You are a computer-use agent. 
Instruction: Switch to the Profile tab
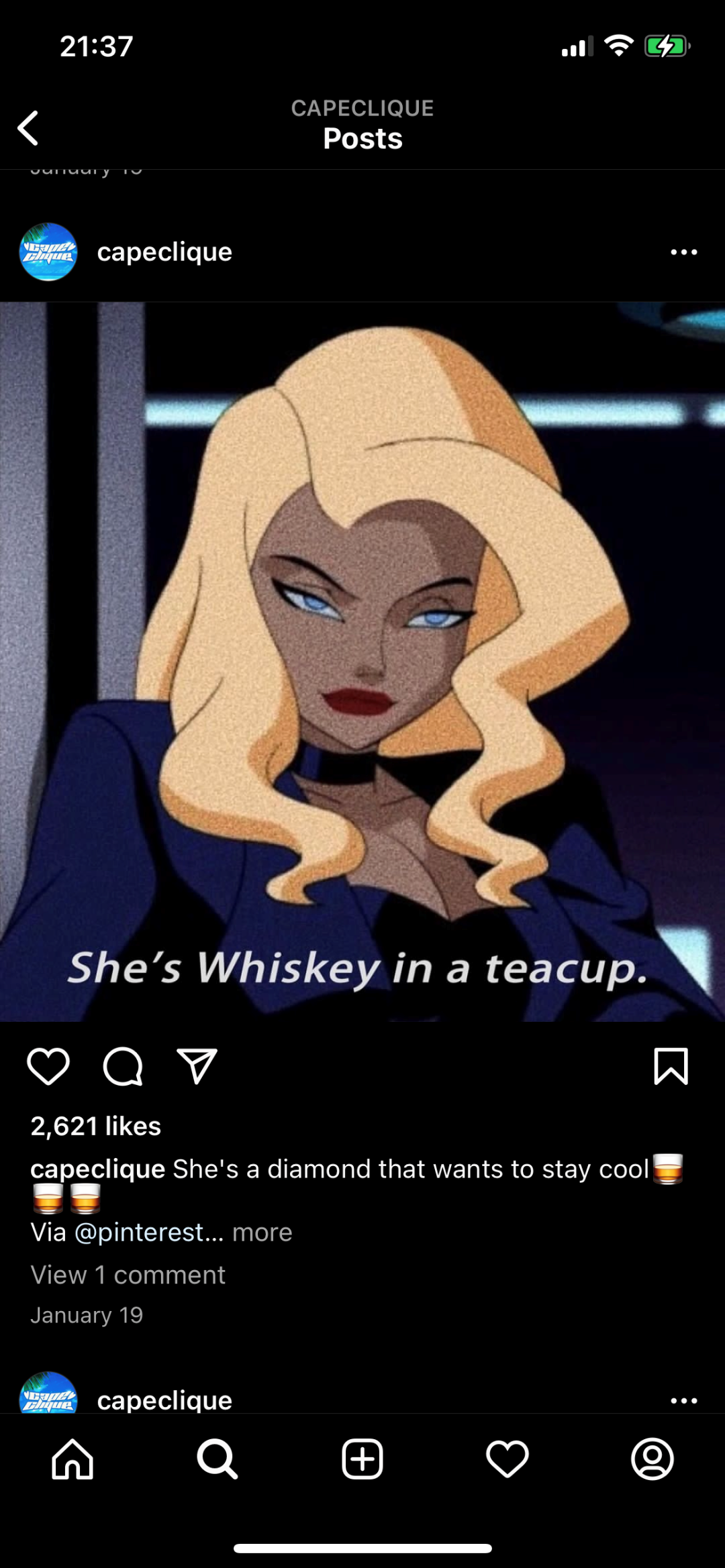click(x=652, y=1459)
